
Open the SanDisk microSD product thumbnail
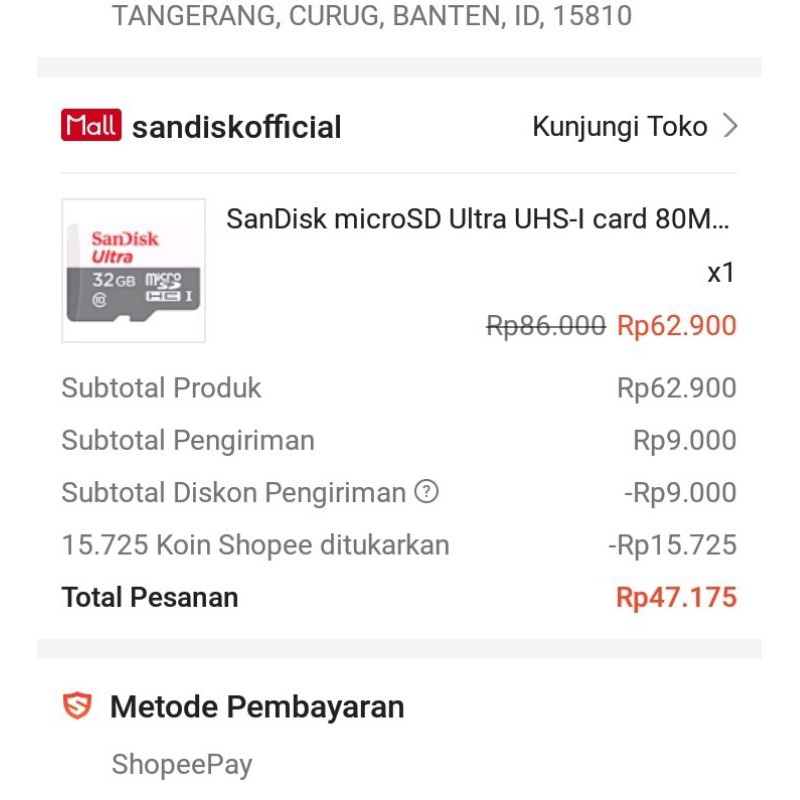[134, 270]
